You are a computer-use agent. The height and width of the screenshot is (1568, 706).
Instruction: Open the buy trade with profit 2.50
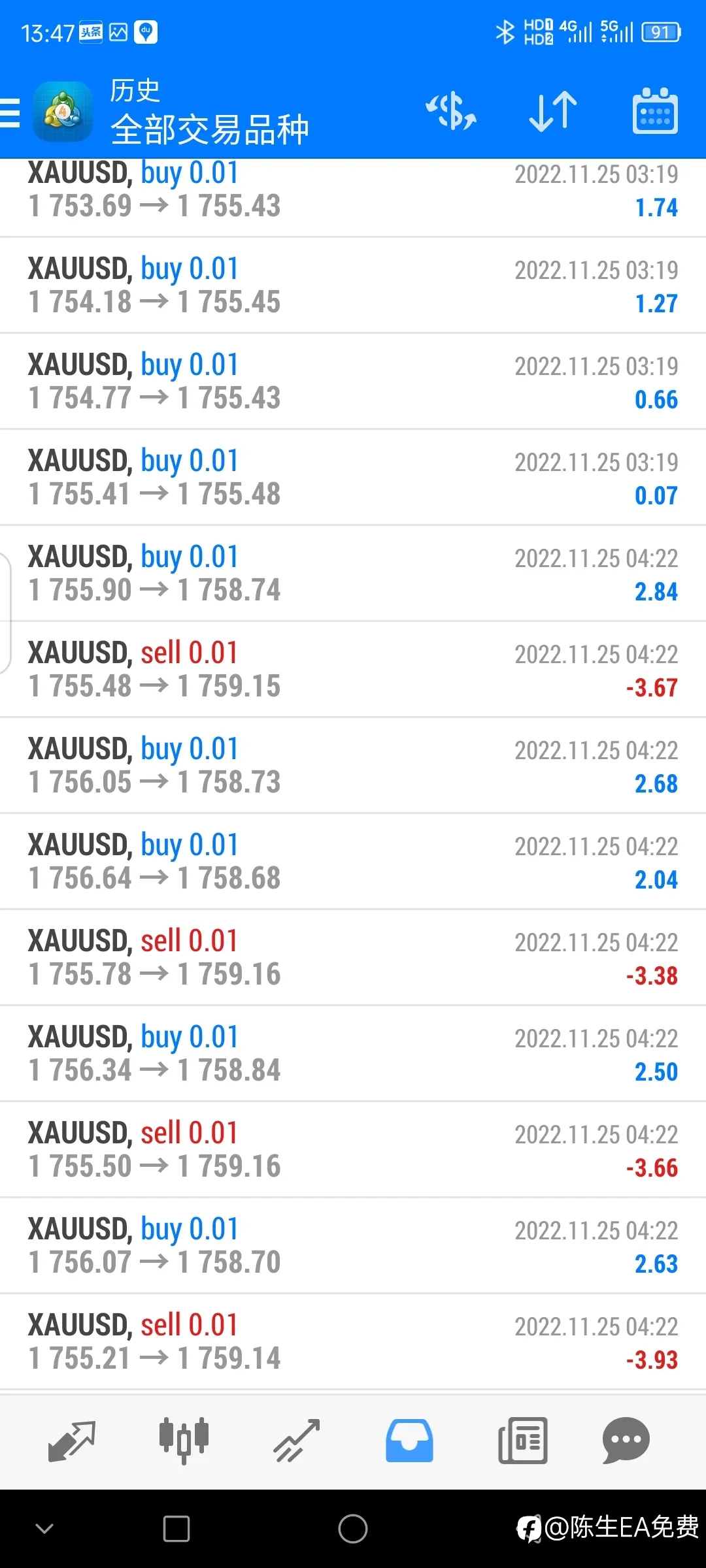click(x=353, y=1054)
